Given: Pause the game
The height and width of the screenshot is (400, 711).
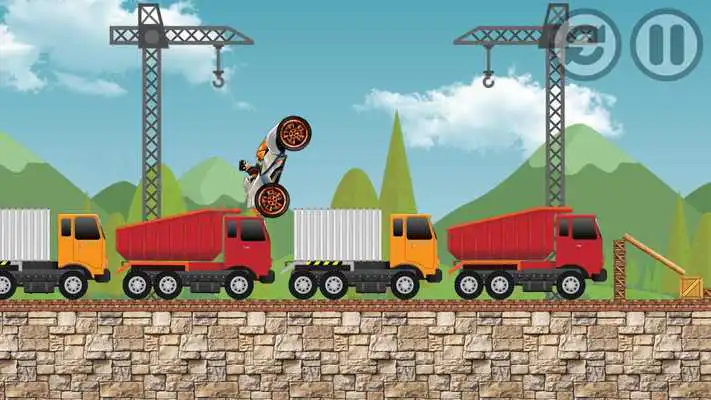Looking at the screenshot, I should (x=666, y=45).
